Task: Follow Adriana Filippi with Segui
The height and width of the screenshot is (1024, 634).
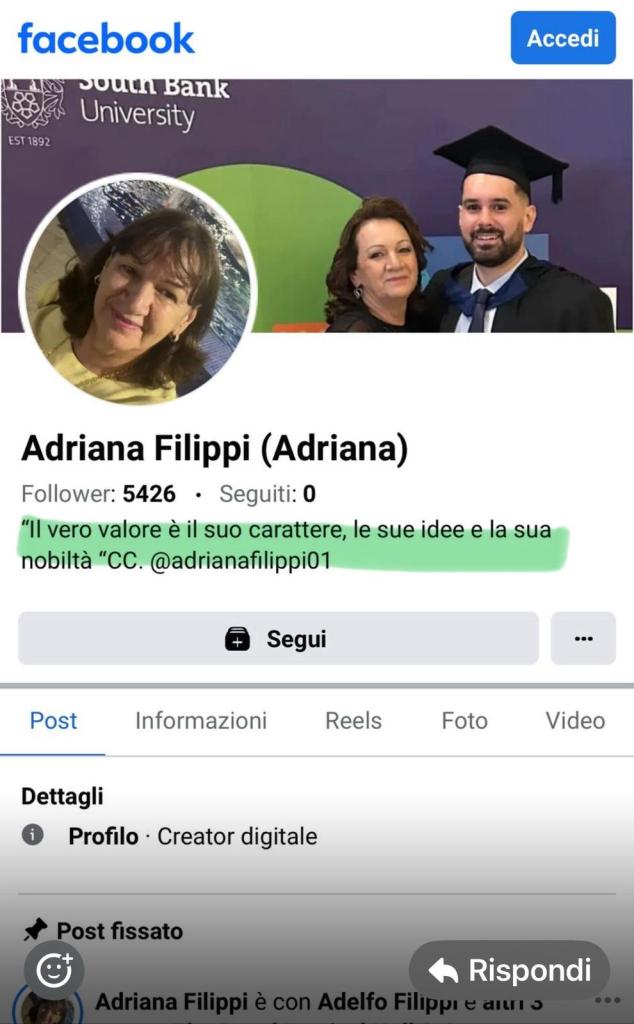Action: pyautogui.click(x=278, y=639)
